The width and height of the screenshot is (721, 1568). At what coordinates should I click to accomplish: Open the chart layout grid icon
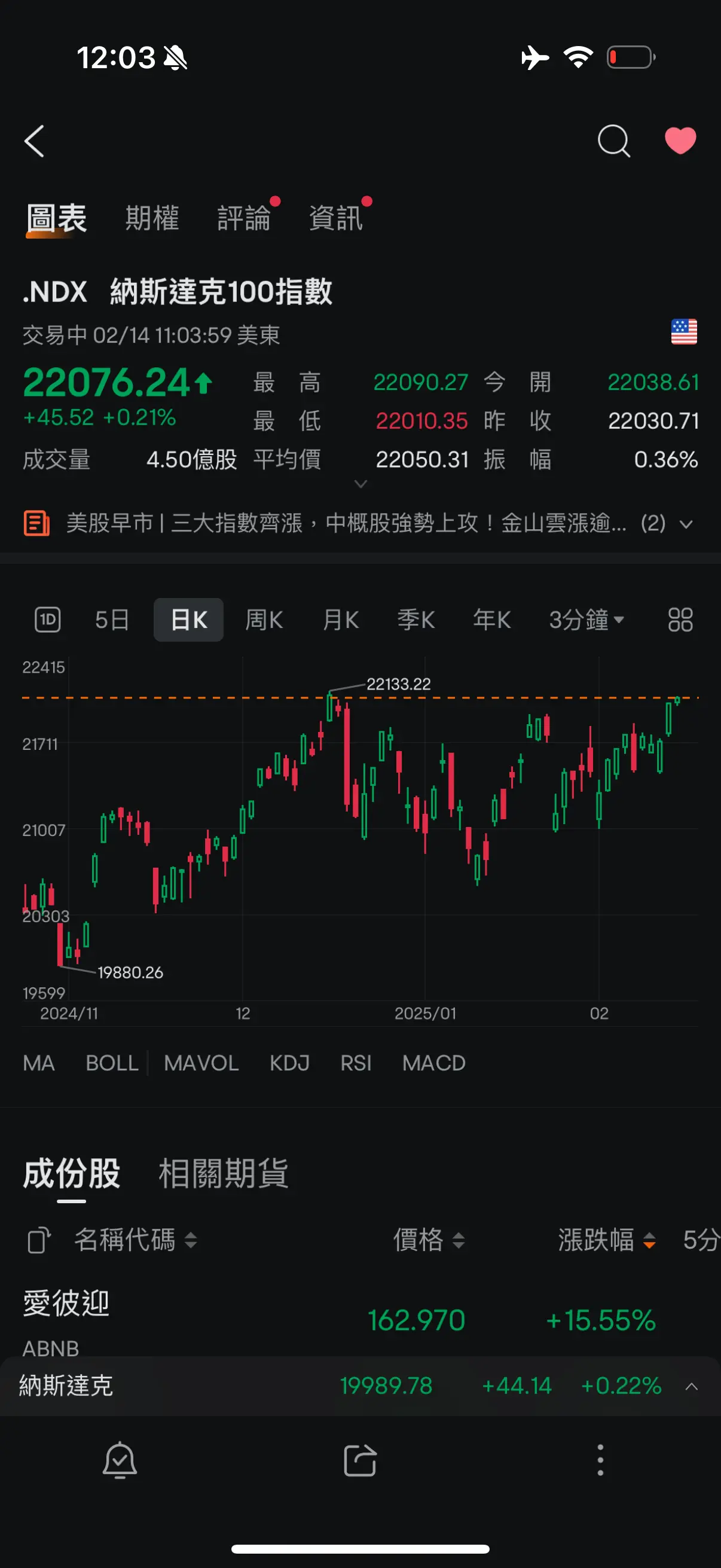pos(680,620)
